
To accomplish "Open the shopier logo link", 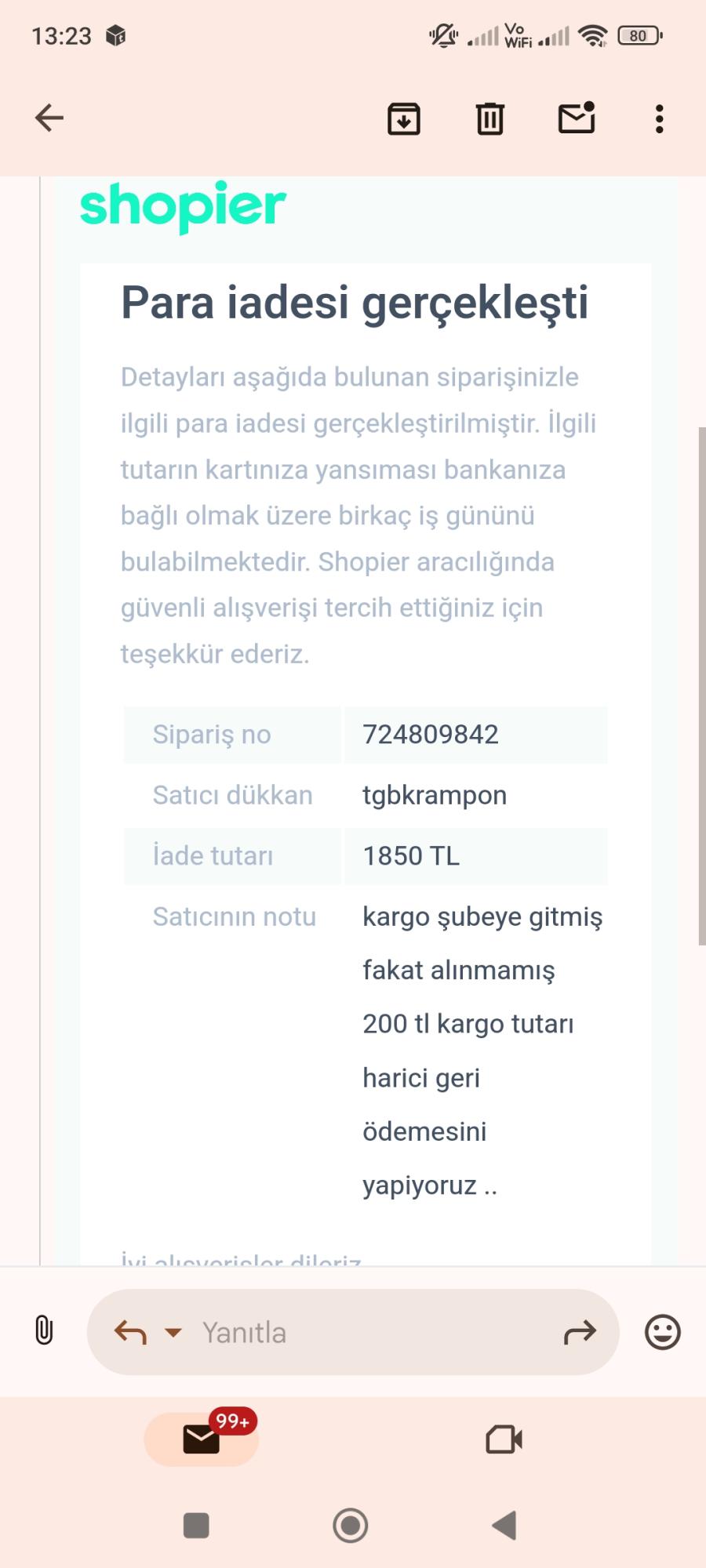I will click(x=183, y=206).
